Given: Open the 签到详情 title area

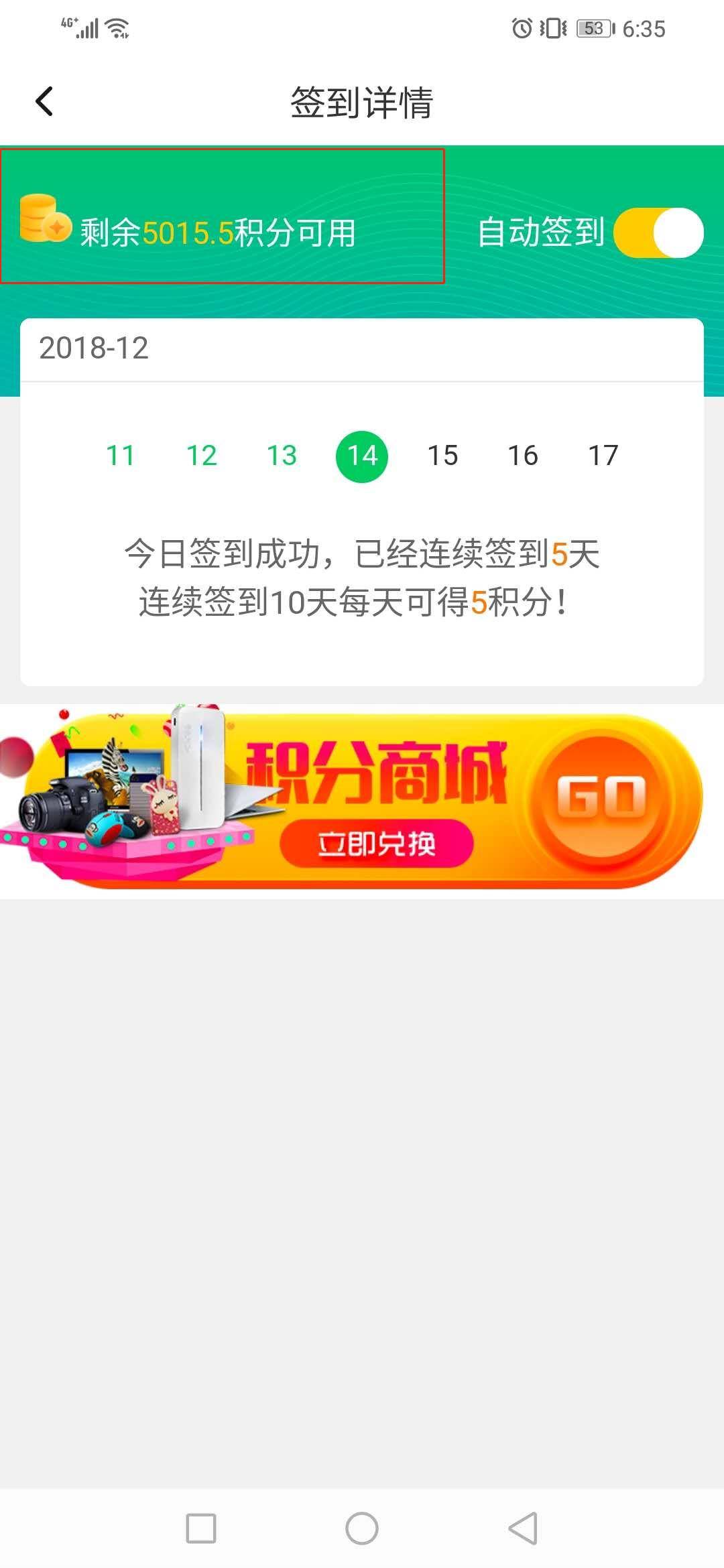Looking at the screenshot, I should [x=362, y=102].
